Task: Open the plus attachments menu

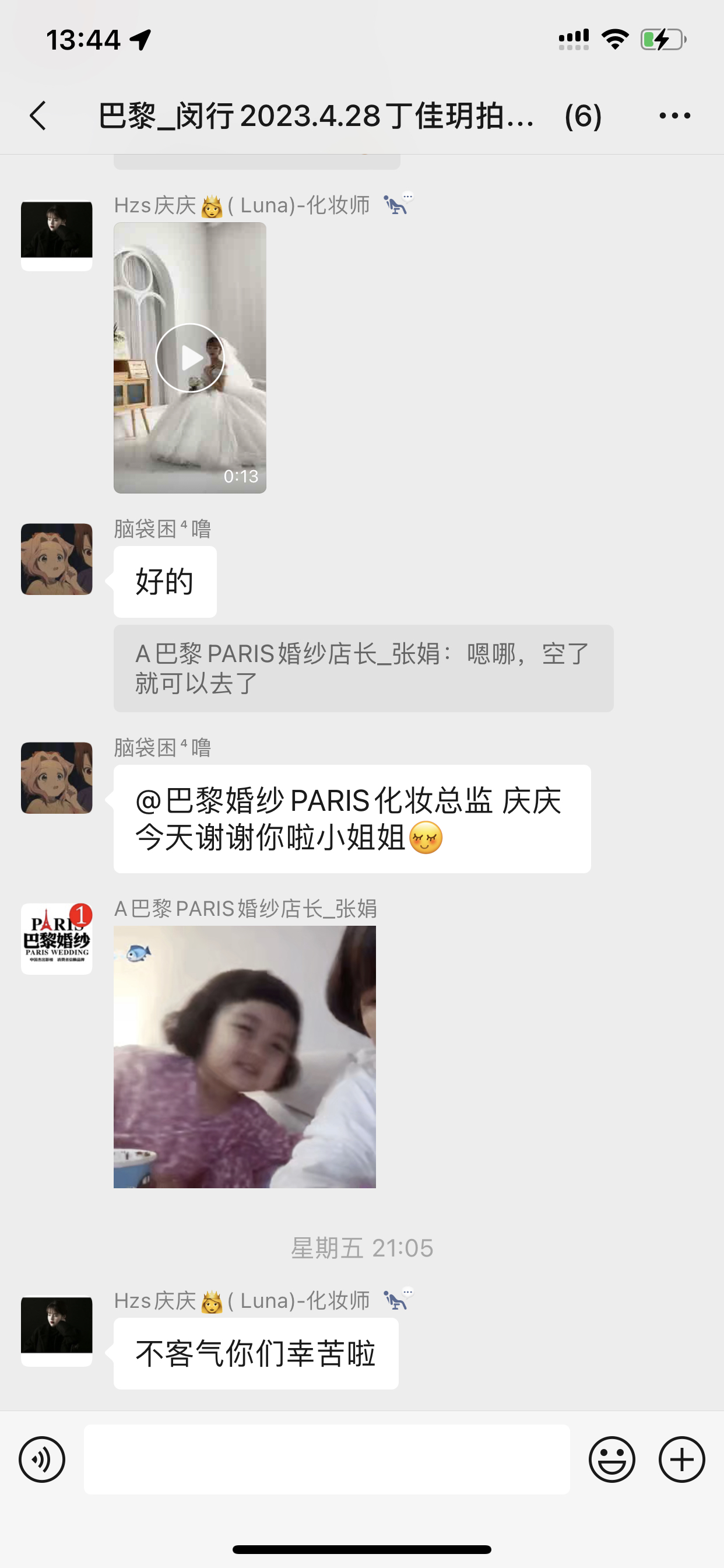Action: 681,1459
